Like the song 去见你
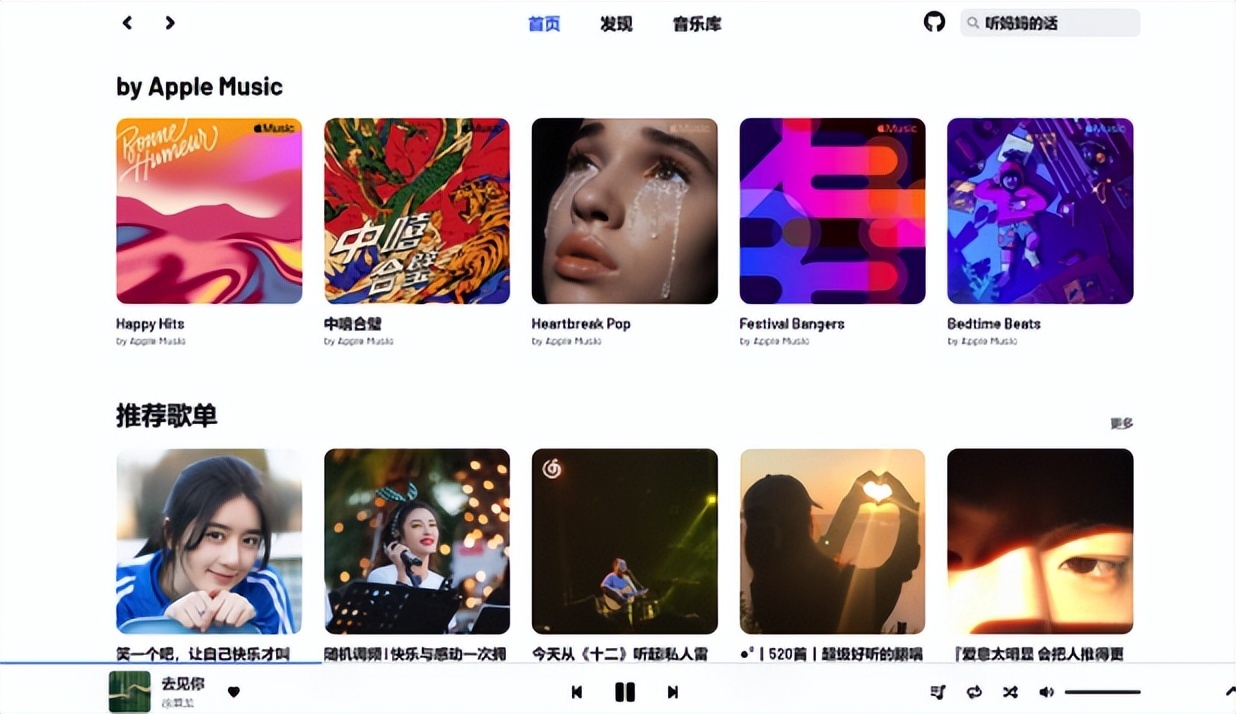Image resolution: width=1236 pixels, height=714 pixels. pyautogui.click(x=234, y=692)
